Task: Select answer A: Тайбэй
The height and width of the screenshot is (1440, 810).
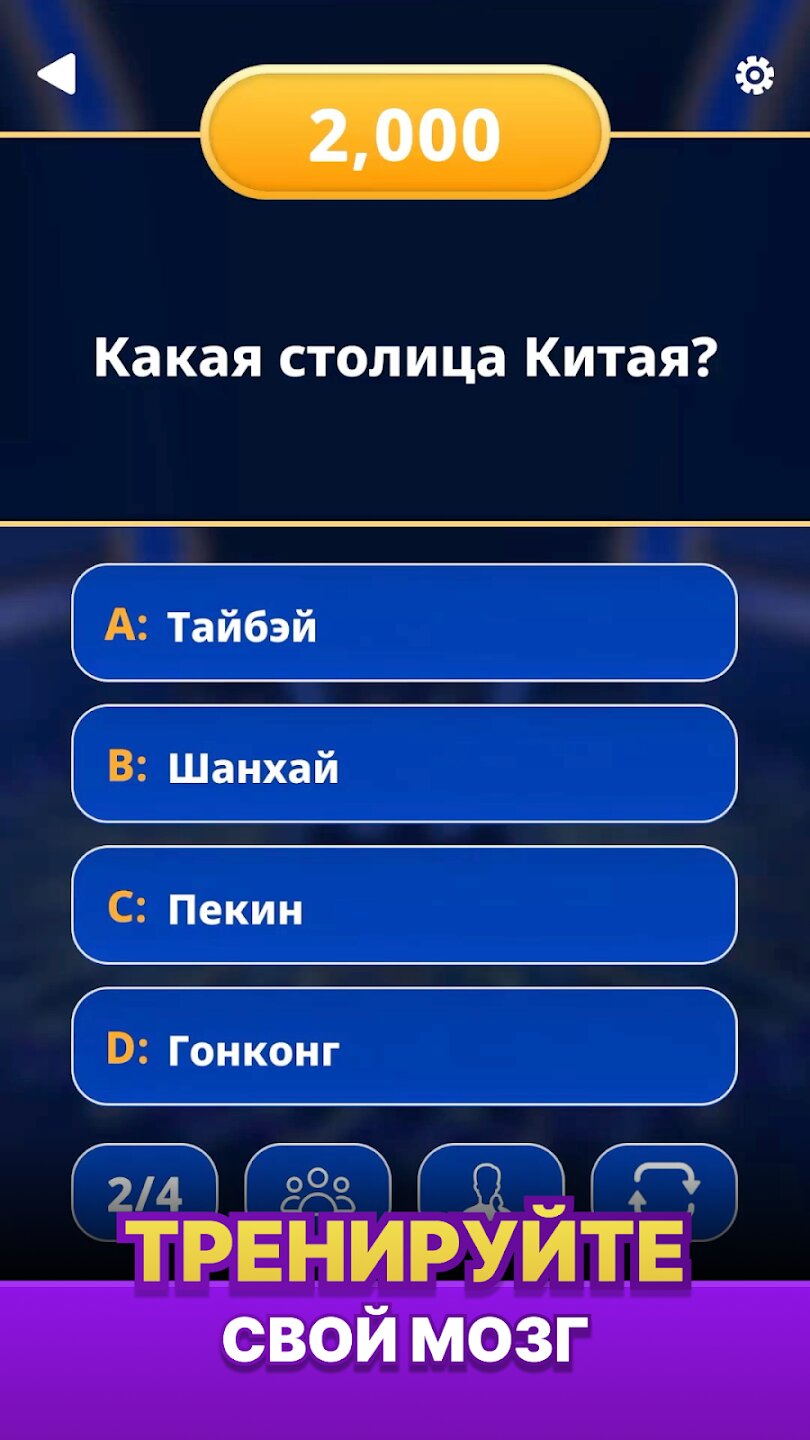Action: tap(404, 623)
